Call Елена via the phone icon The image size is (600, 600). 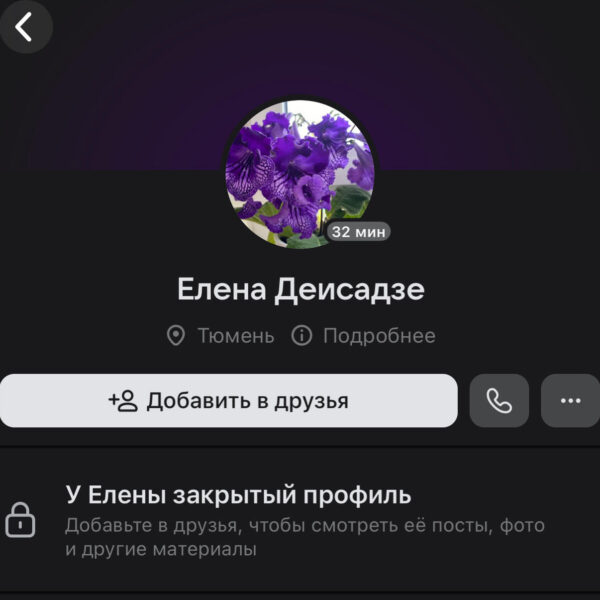[x=499, y=401]
